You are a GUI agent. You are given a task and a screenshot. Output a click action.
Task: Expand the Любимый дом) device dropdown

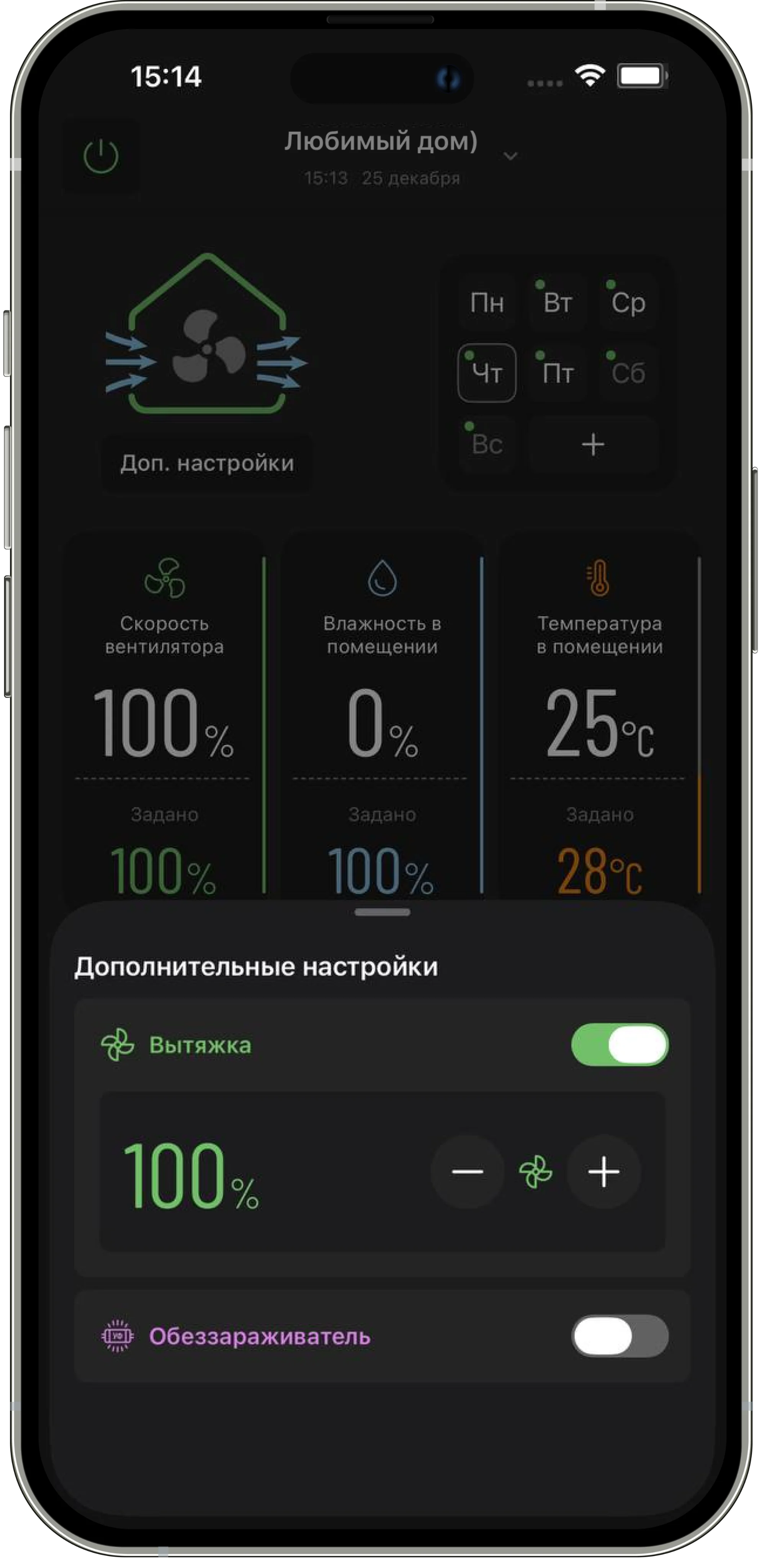pos(510,157)
